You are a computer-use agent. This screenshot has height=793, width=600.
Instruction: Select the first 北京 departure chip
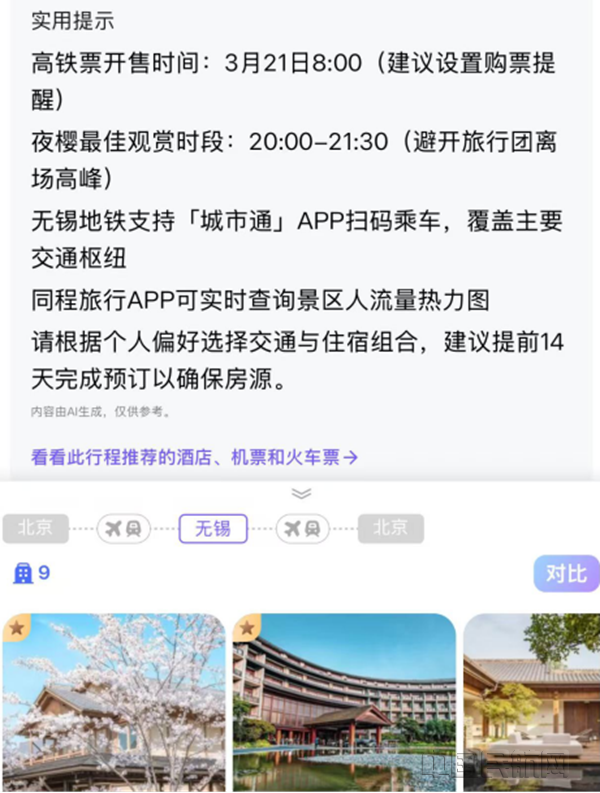pyautogui.click(x=36, y=528)
